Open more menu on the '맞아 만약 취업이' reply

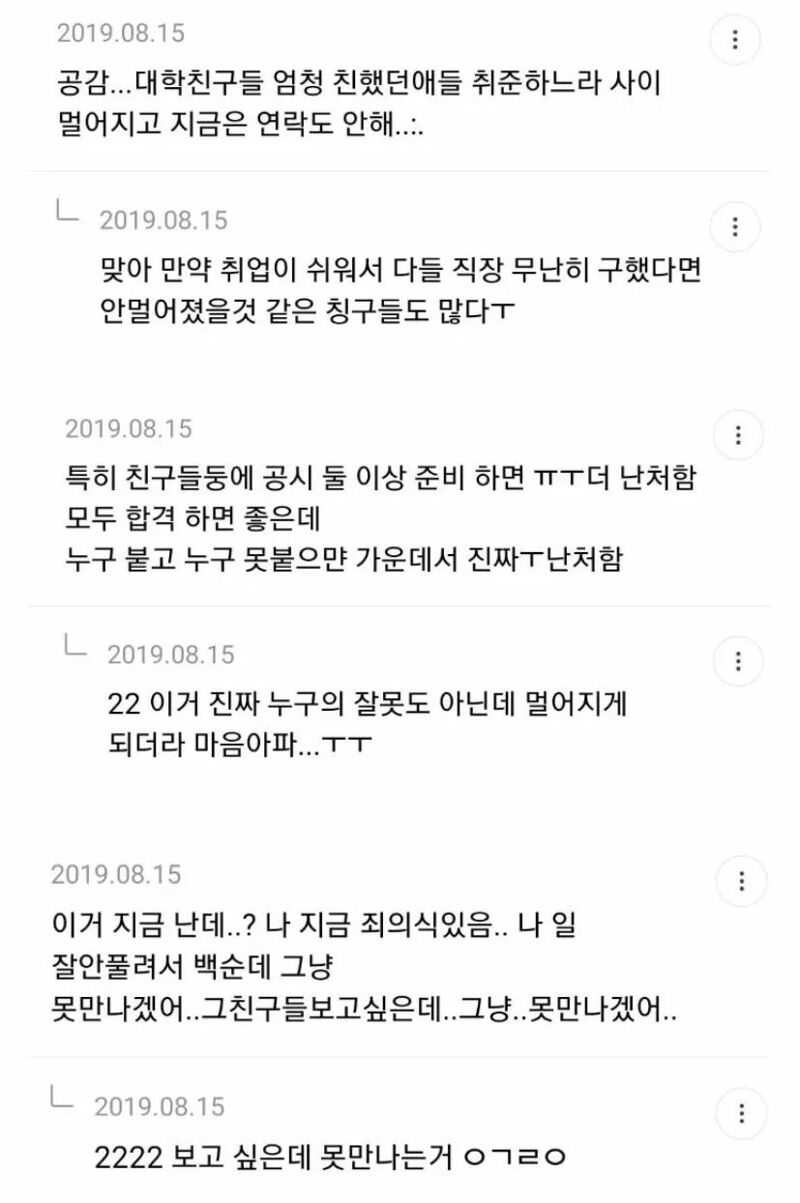736,227
